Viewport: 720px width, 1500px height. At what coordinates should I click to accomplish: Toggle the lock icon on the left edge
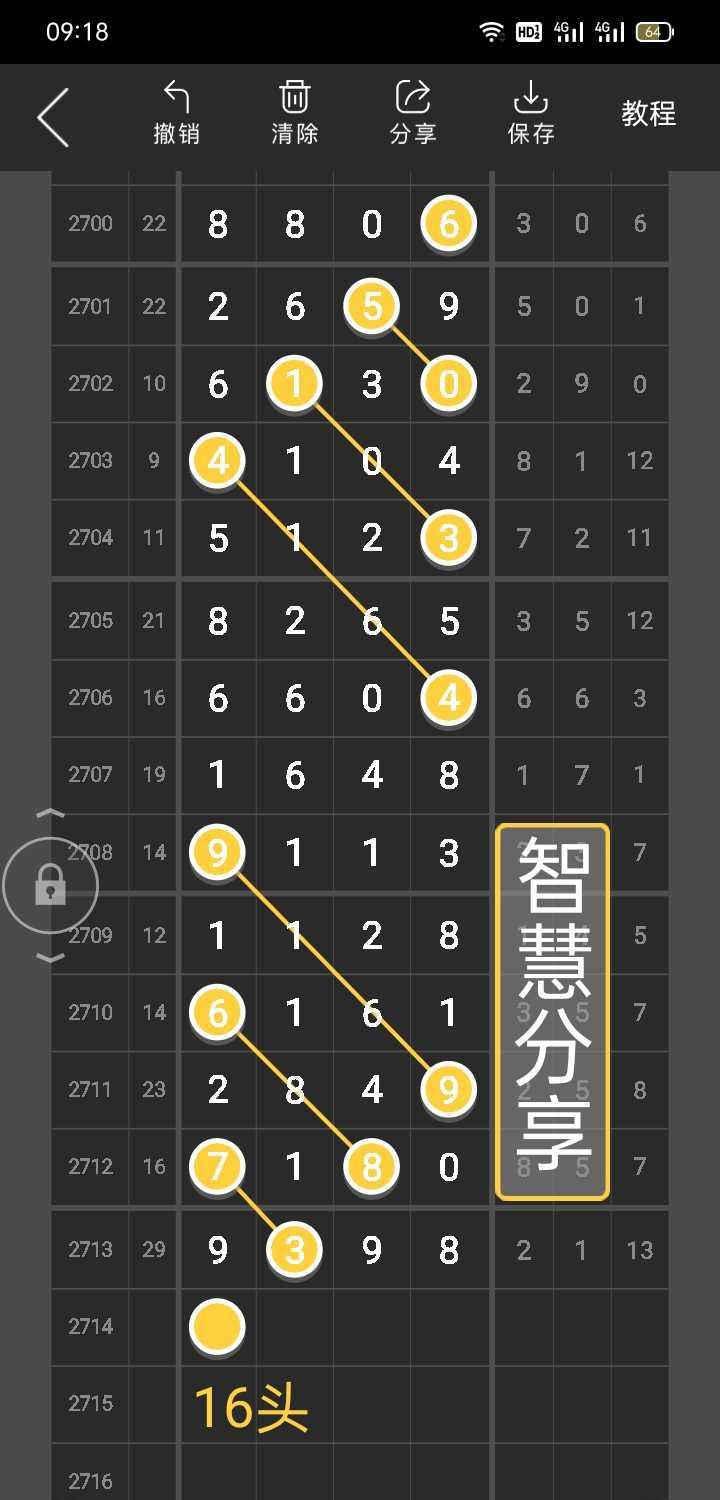click(50, 886)
